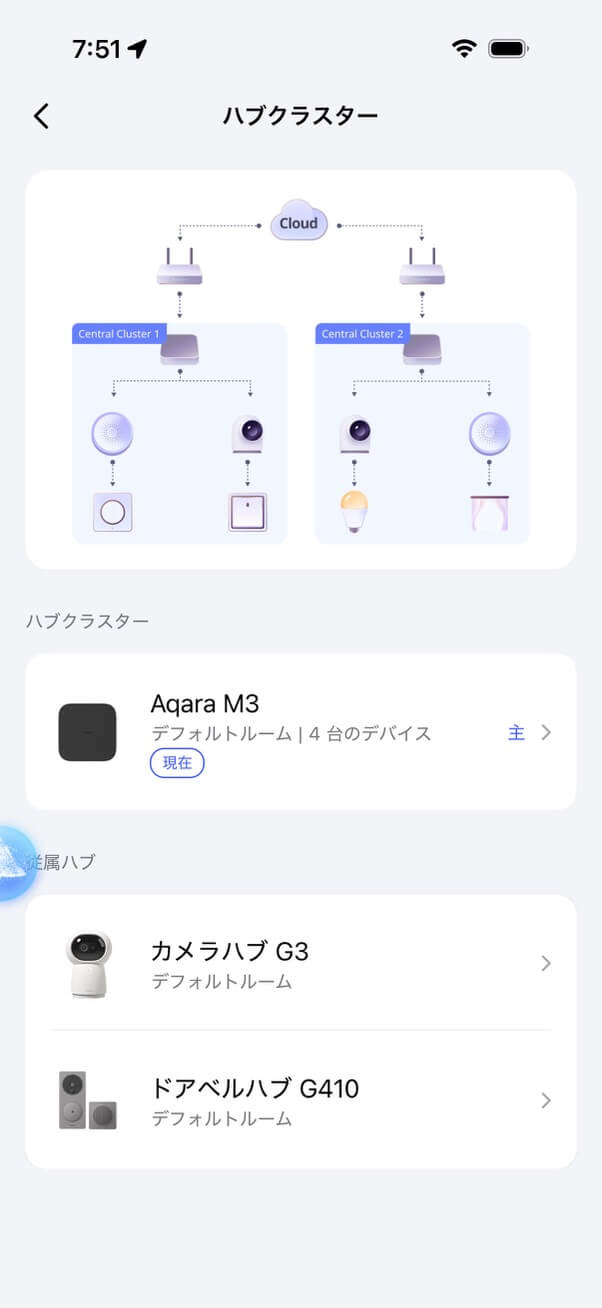Open the カメラハブ G3 row
Screen dimensions: 602x1308
(x=300, y=963)
